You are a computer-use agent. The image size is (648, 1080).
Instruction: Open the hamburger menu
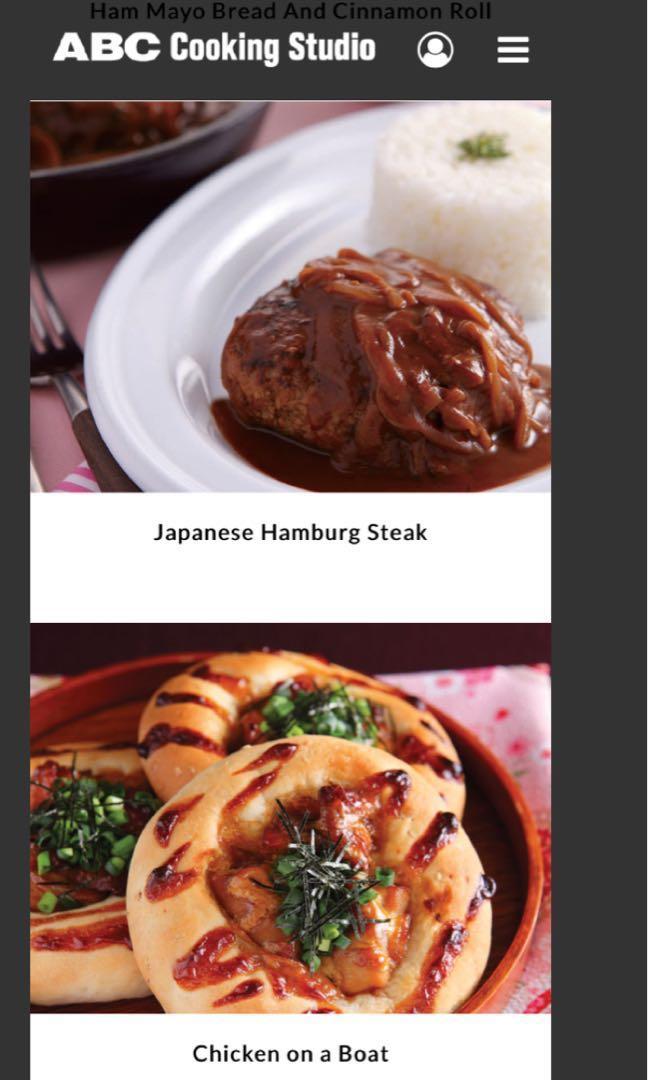(x=513, y=50)
